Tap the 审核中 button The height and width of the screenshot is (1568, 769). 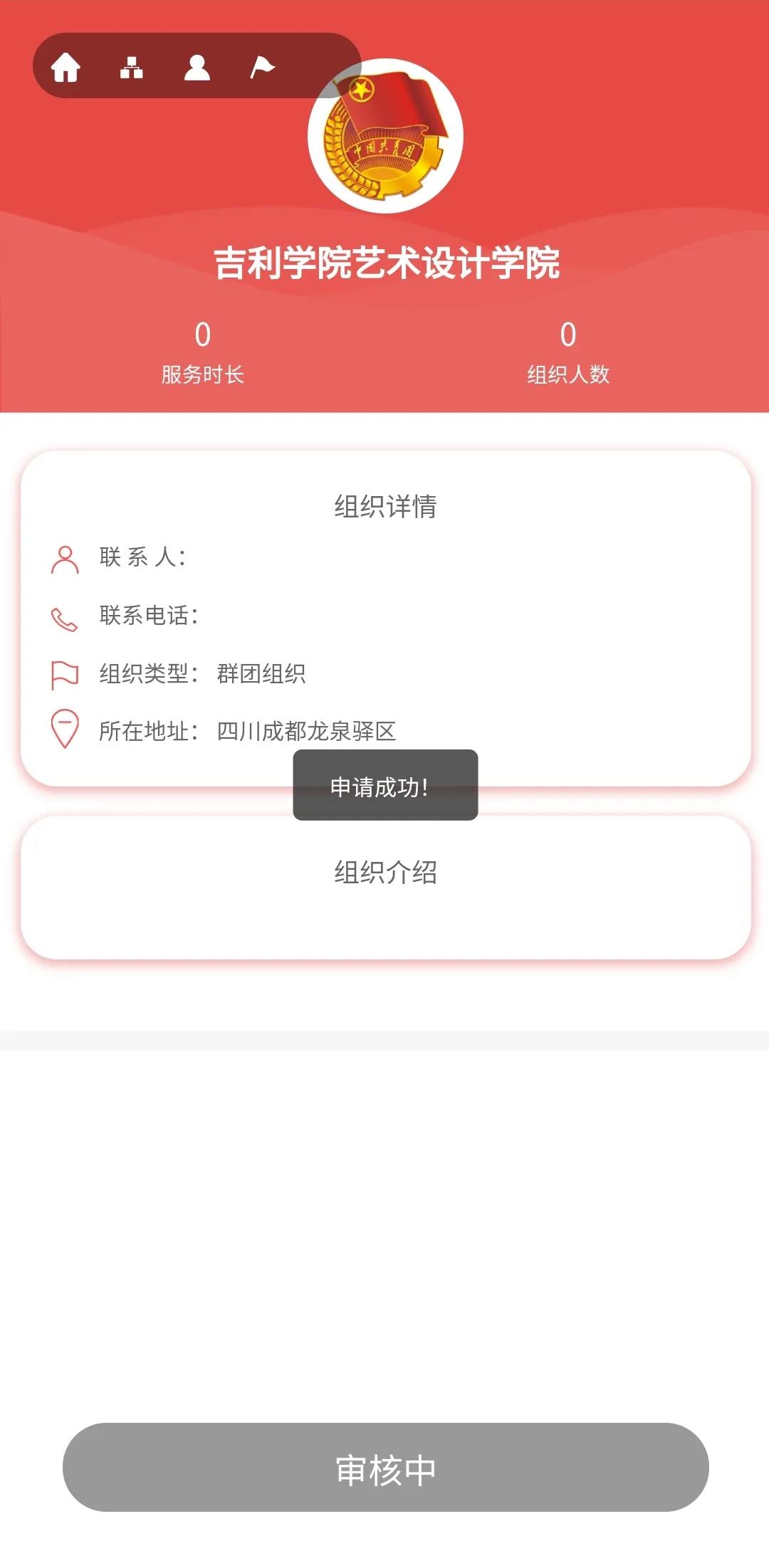(x=385, y=1467)
